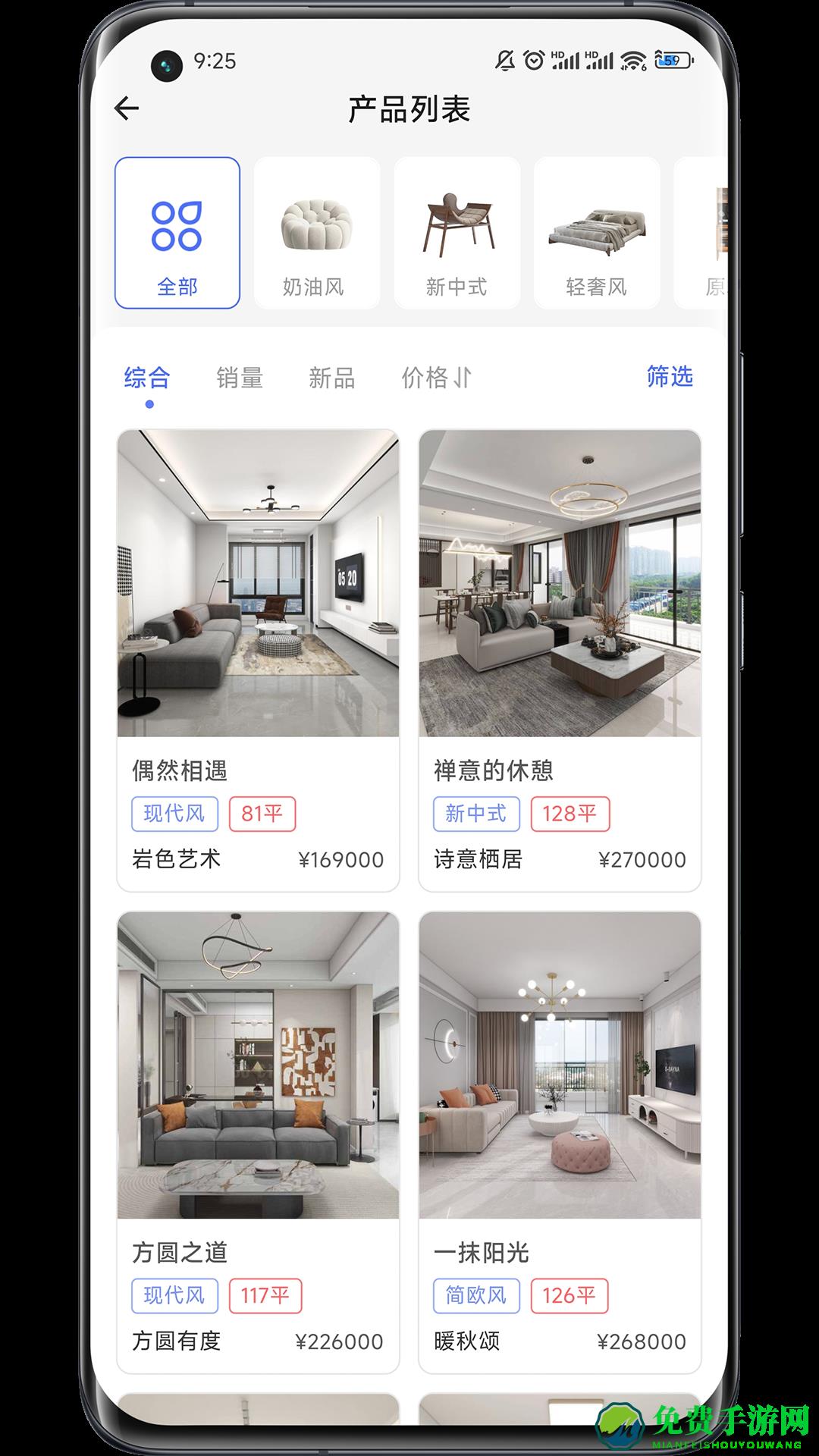Open the 方圆之道 product card
The image size is (819, 1456).
(258, 1141)
